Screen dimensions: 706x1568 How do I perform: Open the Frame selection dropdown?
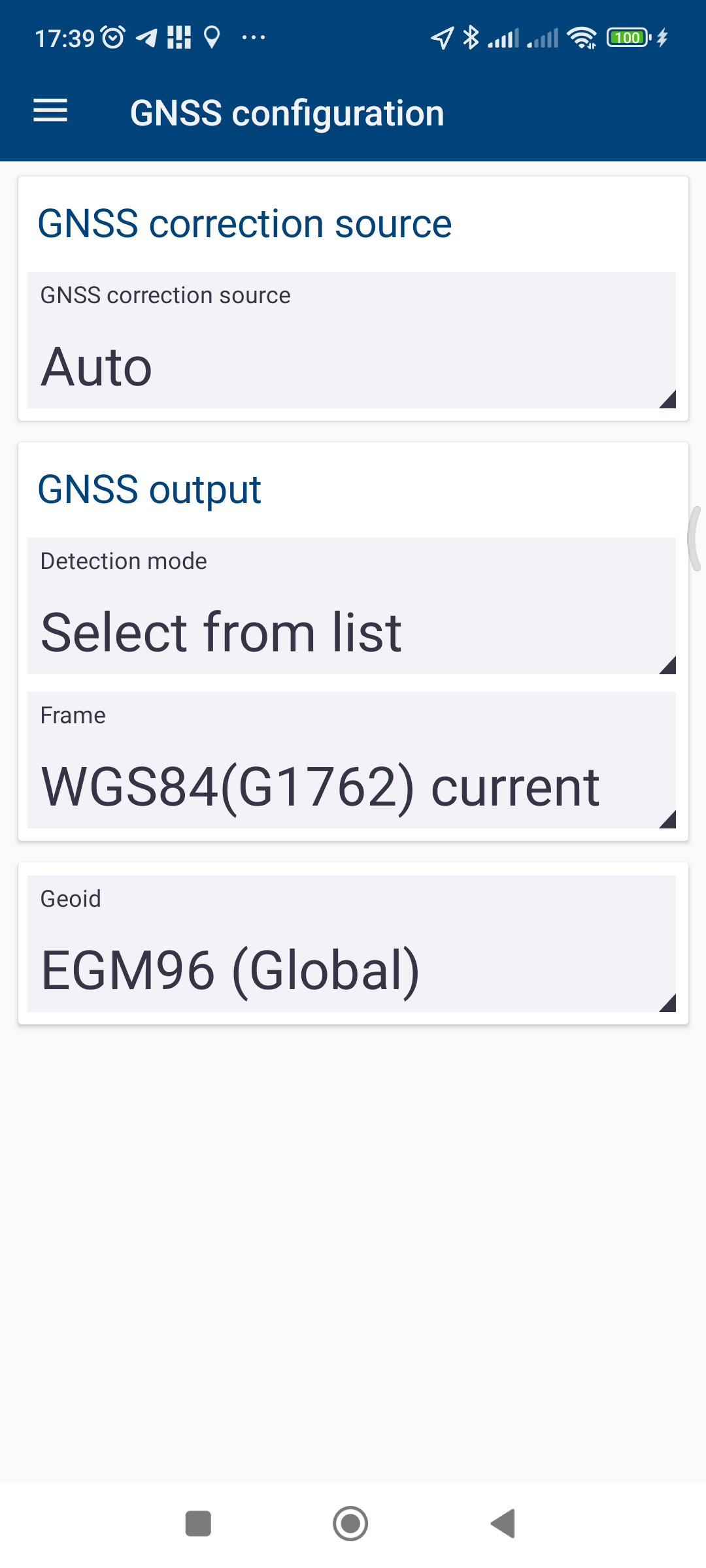point(352,760)
